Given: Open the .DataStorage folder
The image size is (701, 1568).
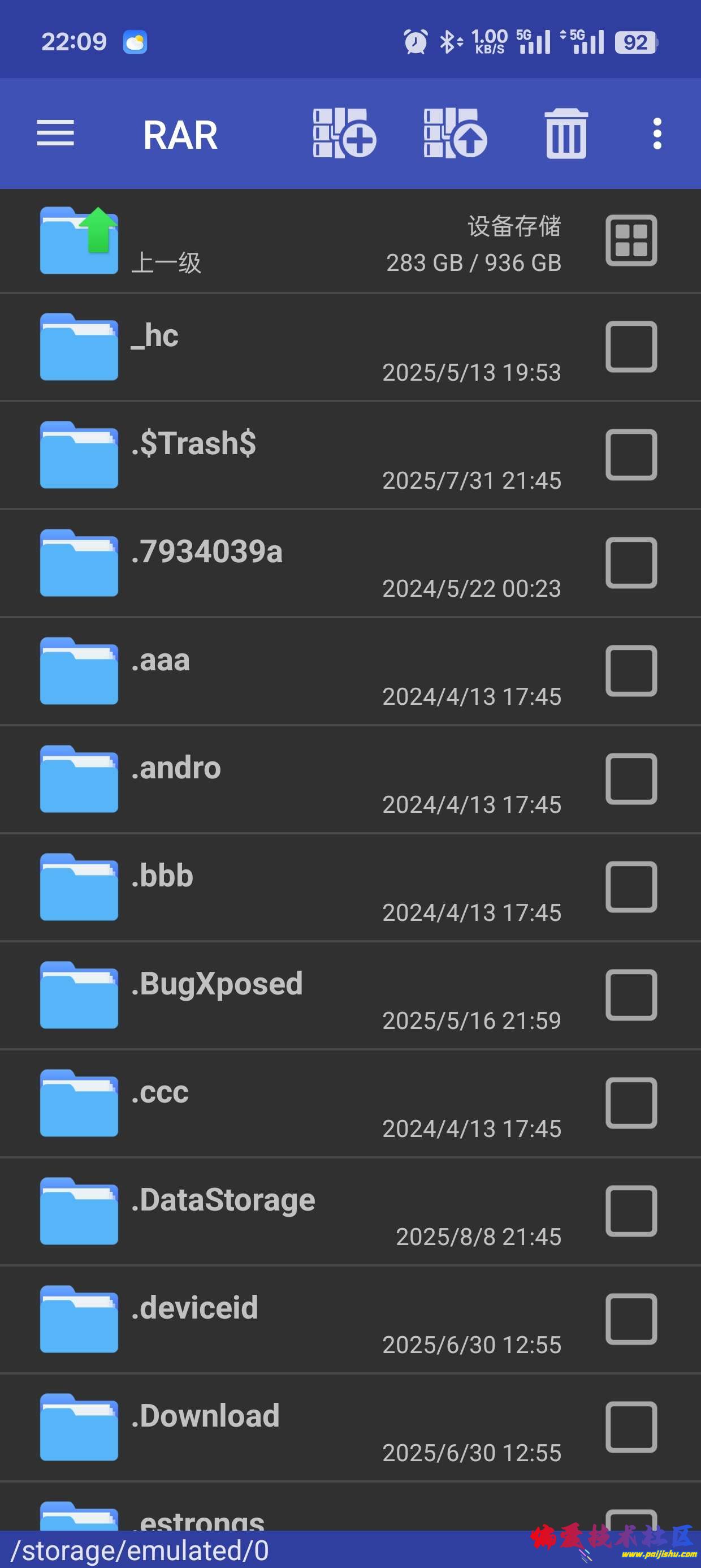Looking at the screenshot, I should click(x=244, y=1211).
